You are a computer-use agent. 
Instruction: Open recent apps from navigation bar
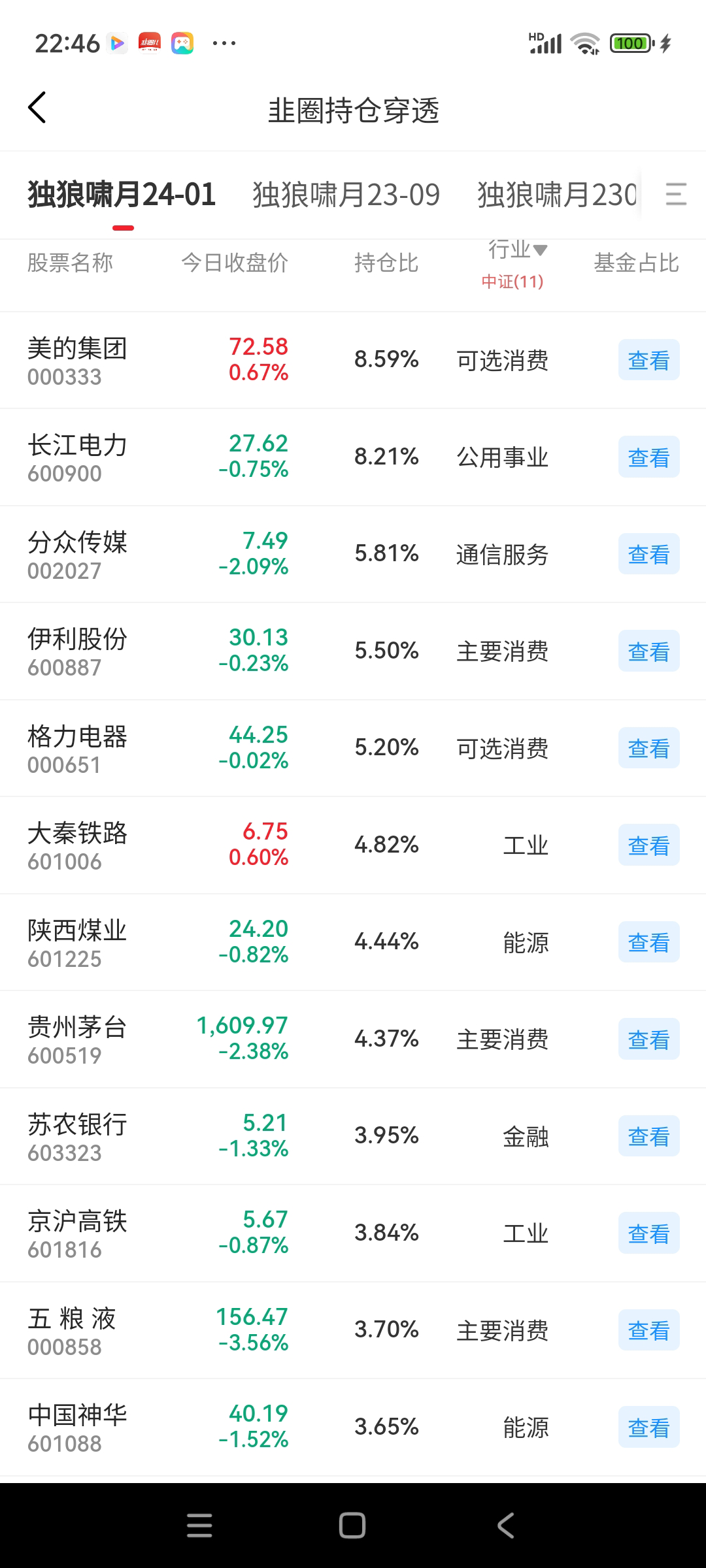click(x=199, y=1526)
